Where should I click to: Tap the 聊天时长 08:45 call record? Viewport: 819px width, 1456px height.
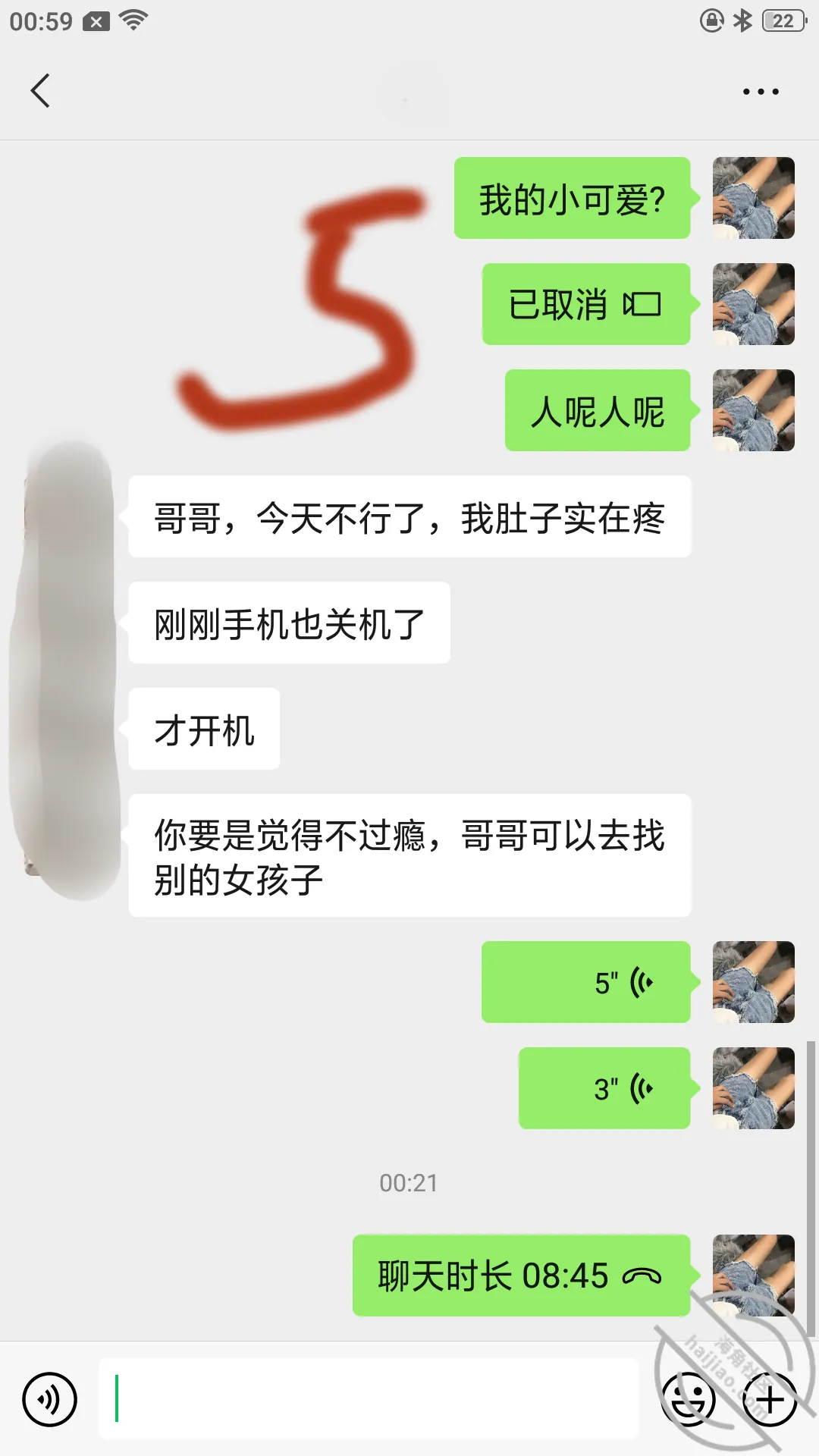522,1276
